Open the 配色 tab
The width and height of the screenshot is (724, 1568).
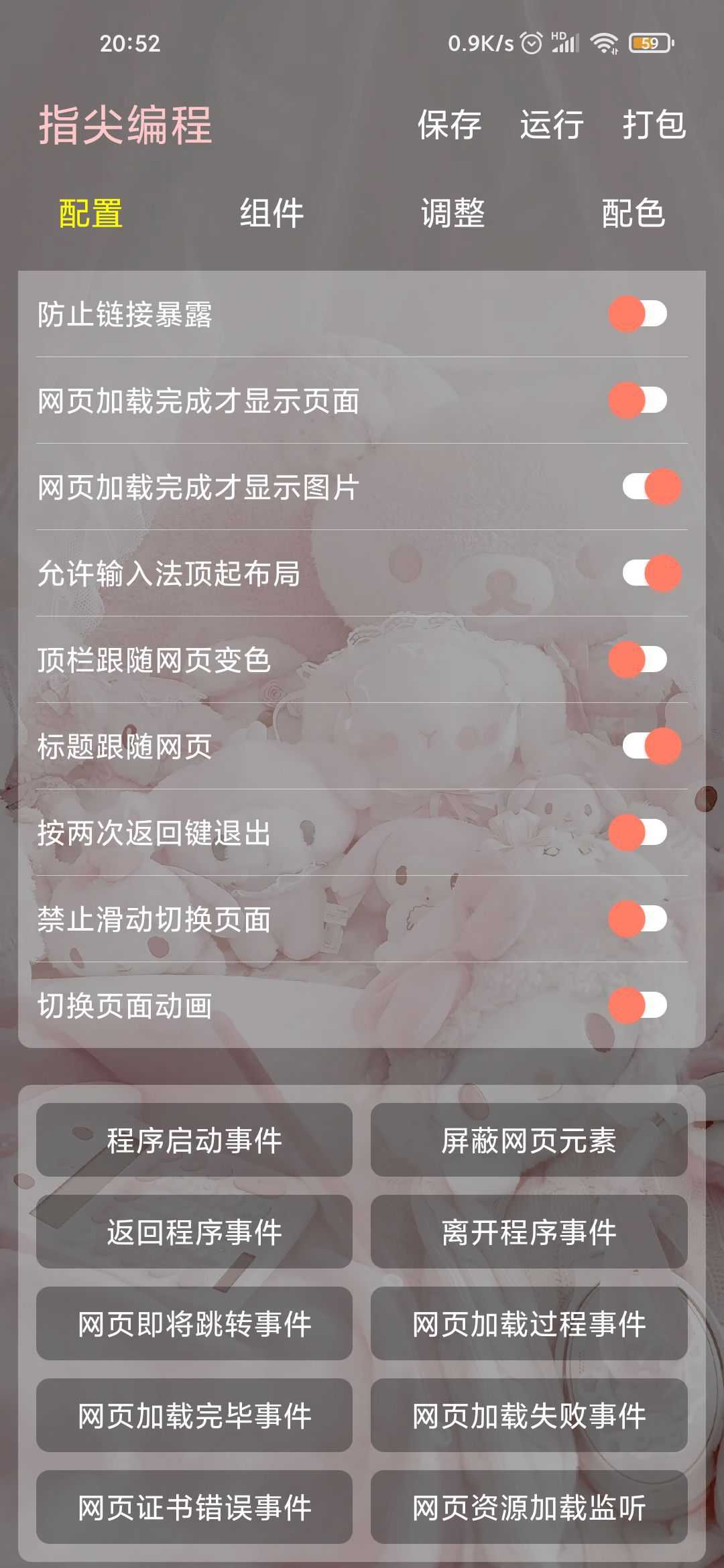click(x=633, y=214)
